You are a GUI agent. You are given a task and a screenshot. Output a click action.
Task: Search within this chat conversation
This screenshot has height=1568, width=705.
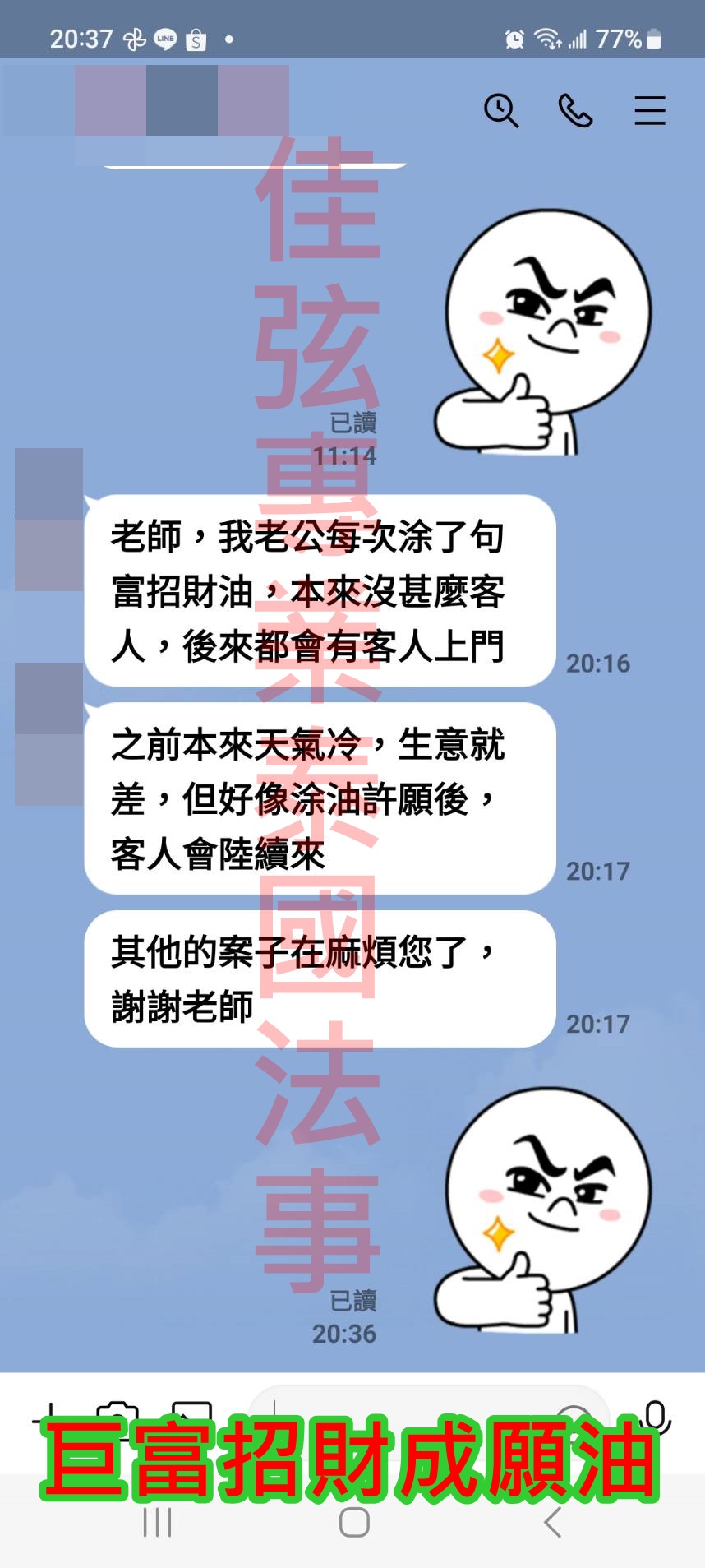(x=501, y=110)
